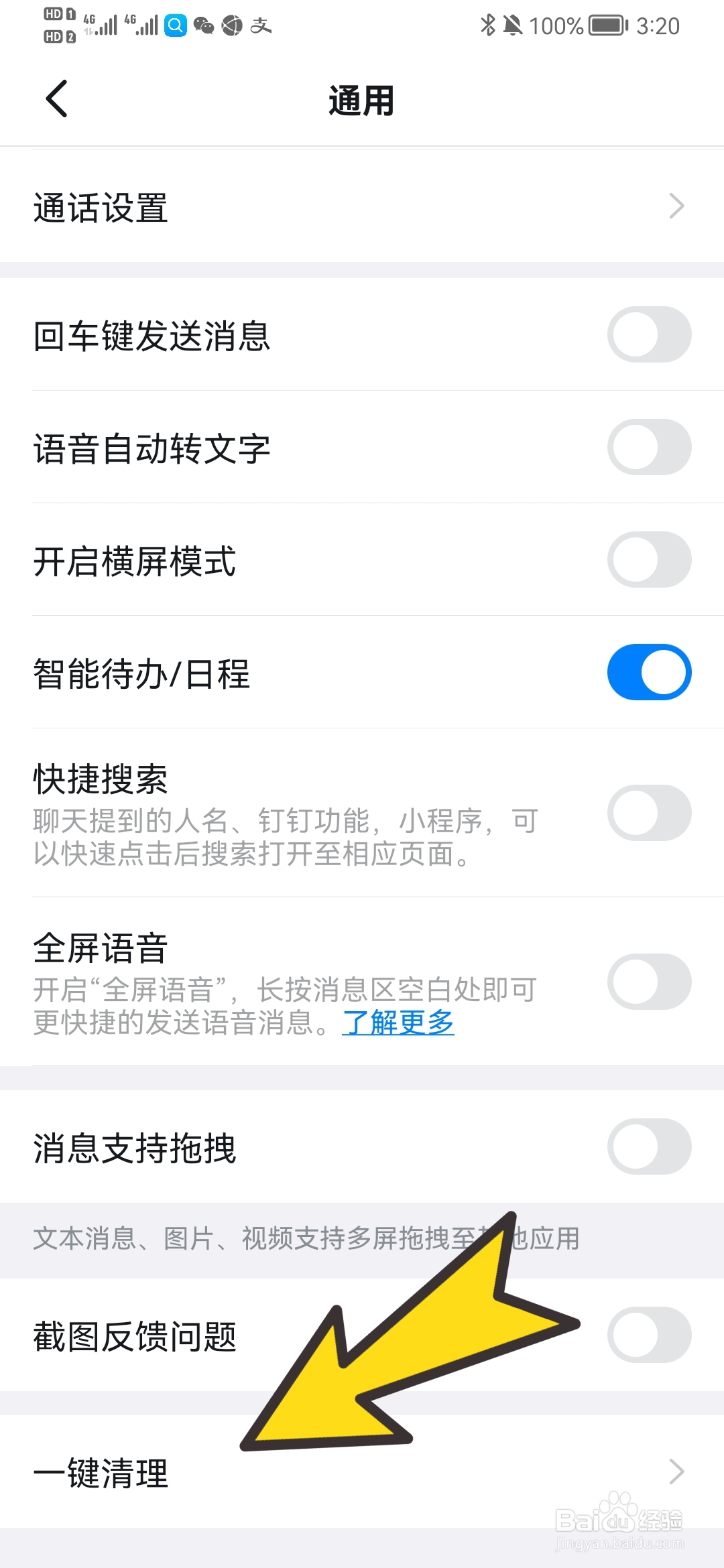
Task: Click the muted notification bell icon
Action: [511, 25]
